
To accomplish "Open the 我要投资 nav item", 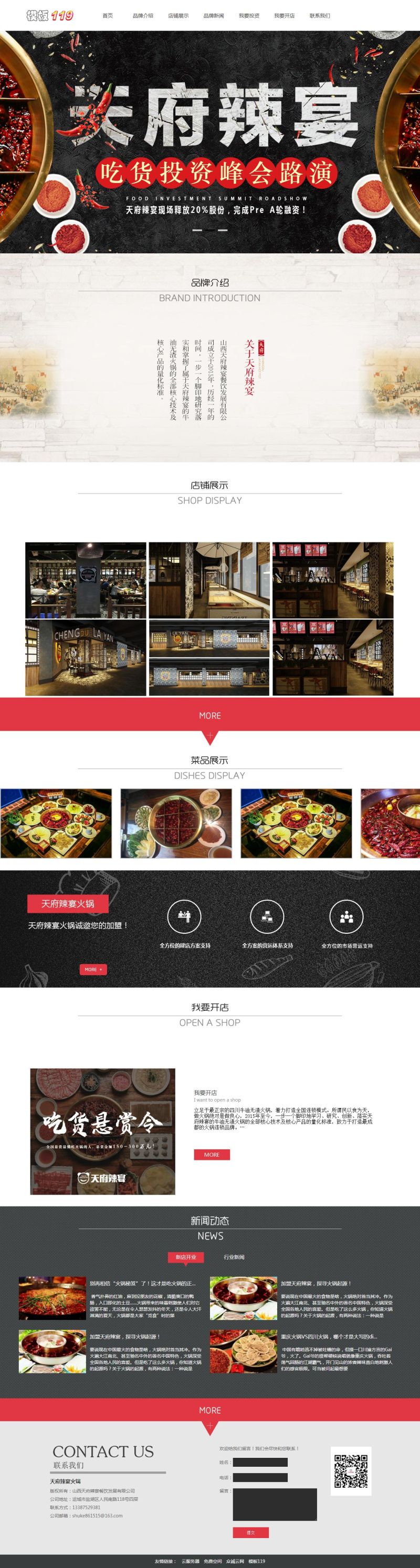I will coord(249,16).
